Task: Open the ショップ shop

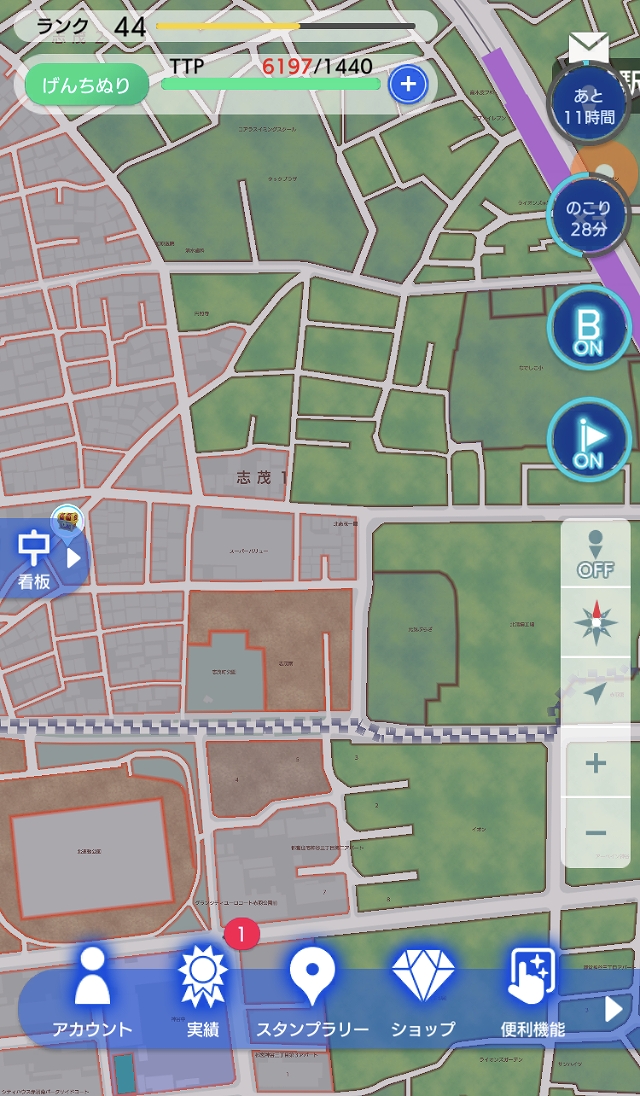Action: click(x=423, y=990)
